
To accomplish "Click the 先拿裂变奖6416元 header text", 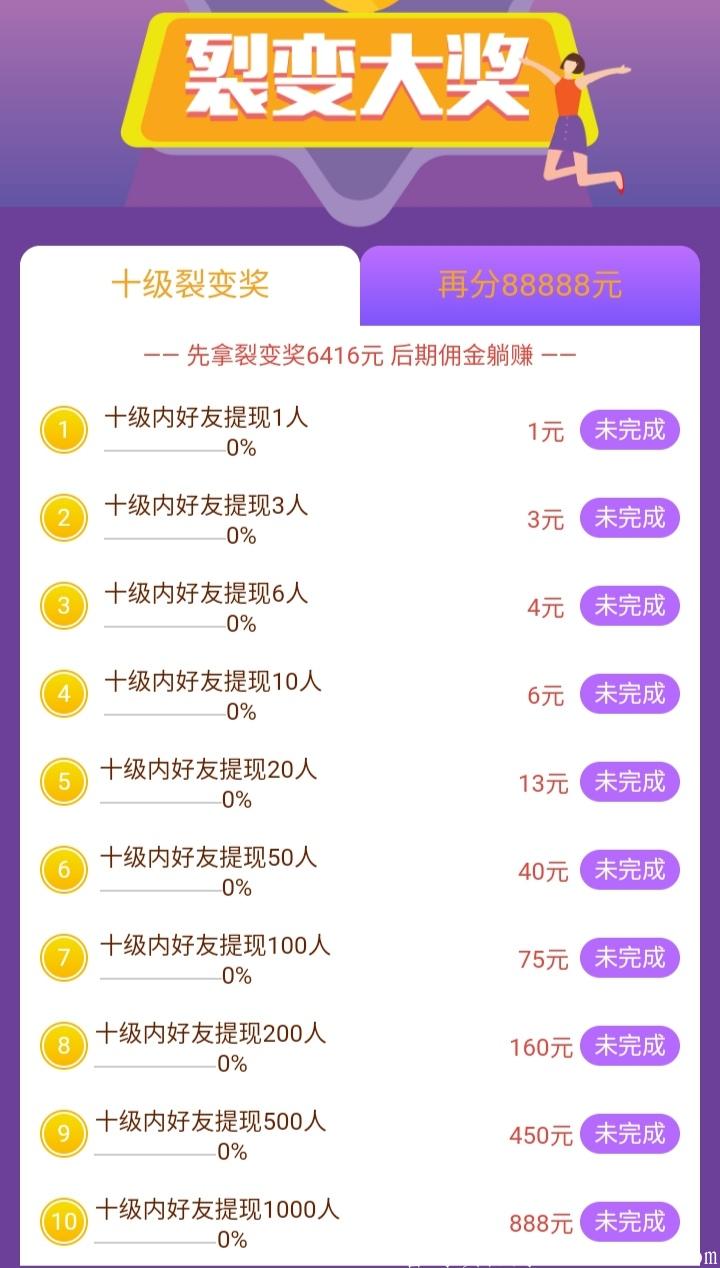I will tap(360, 352).
